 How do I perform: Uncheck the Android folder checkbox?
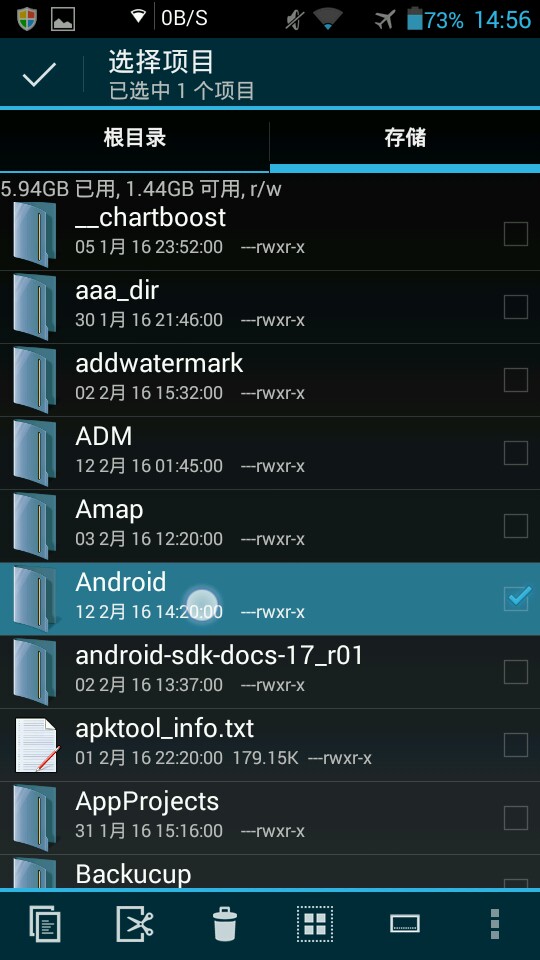(x=516, y=599)
